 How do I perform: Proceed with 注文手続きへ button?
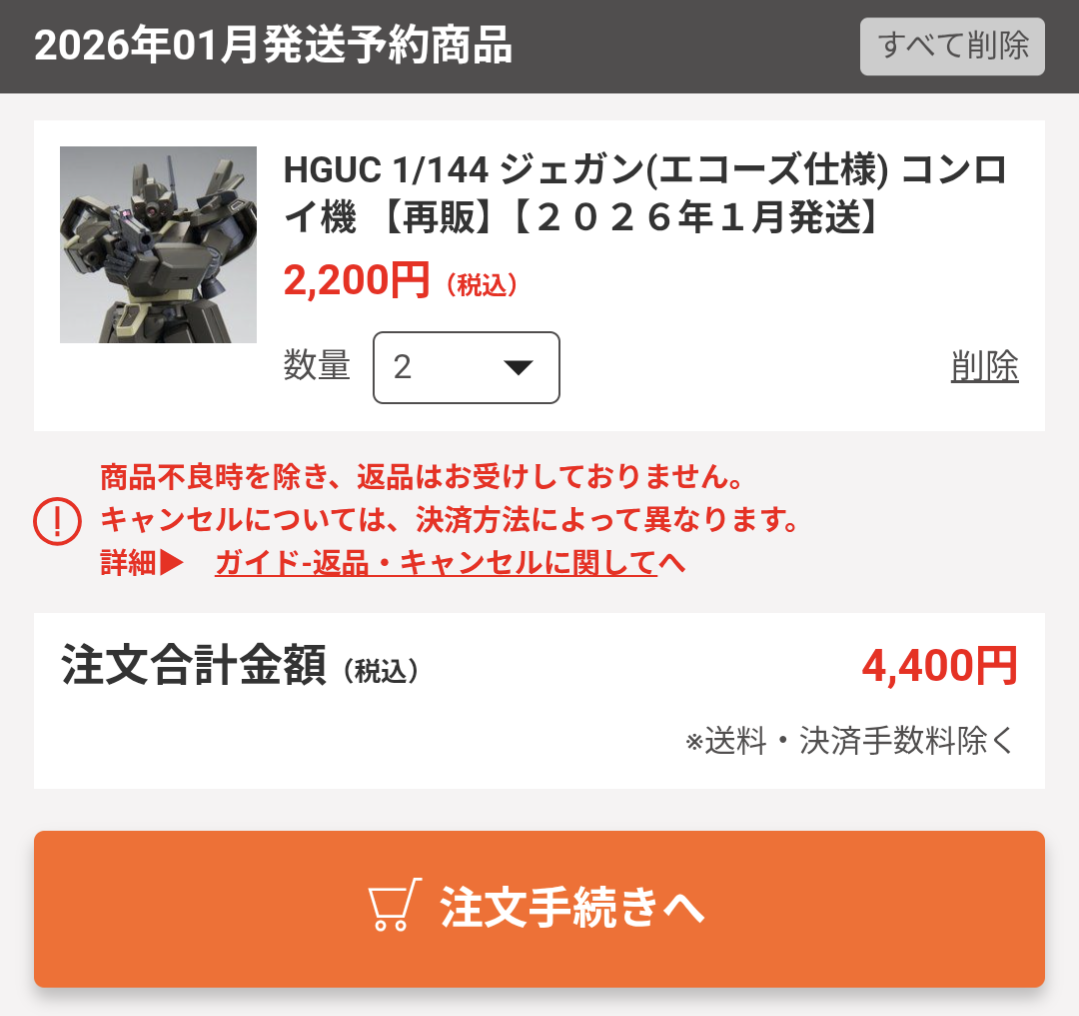pyautogui.click(x=539, y=908)
